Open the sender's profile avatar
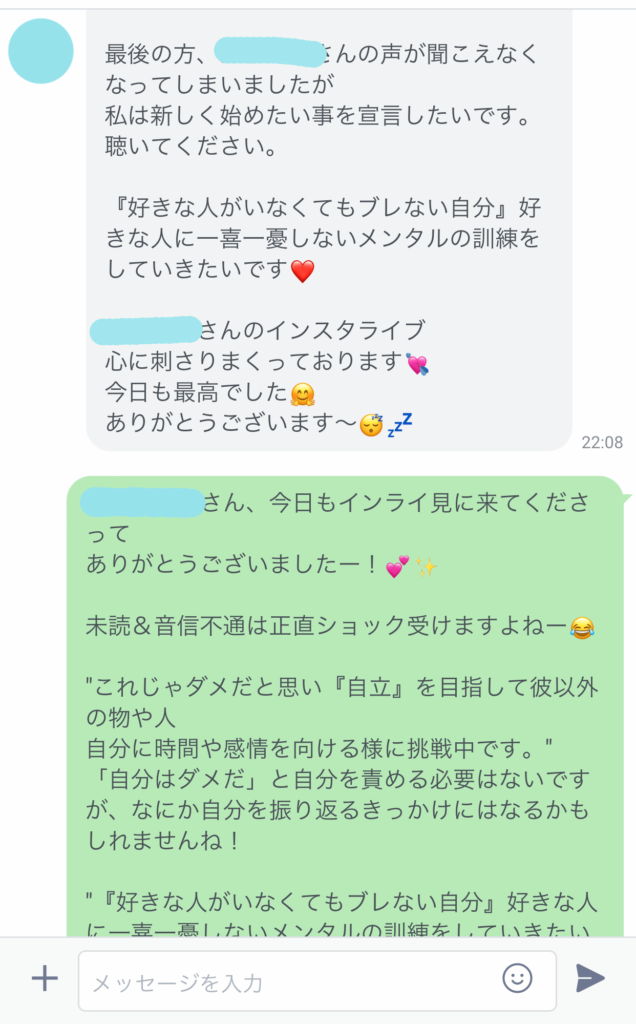Viewport: 636px width, 1024px height. (40, 51)
